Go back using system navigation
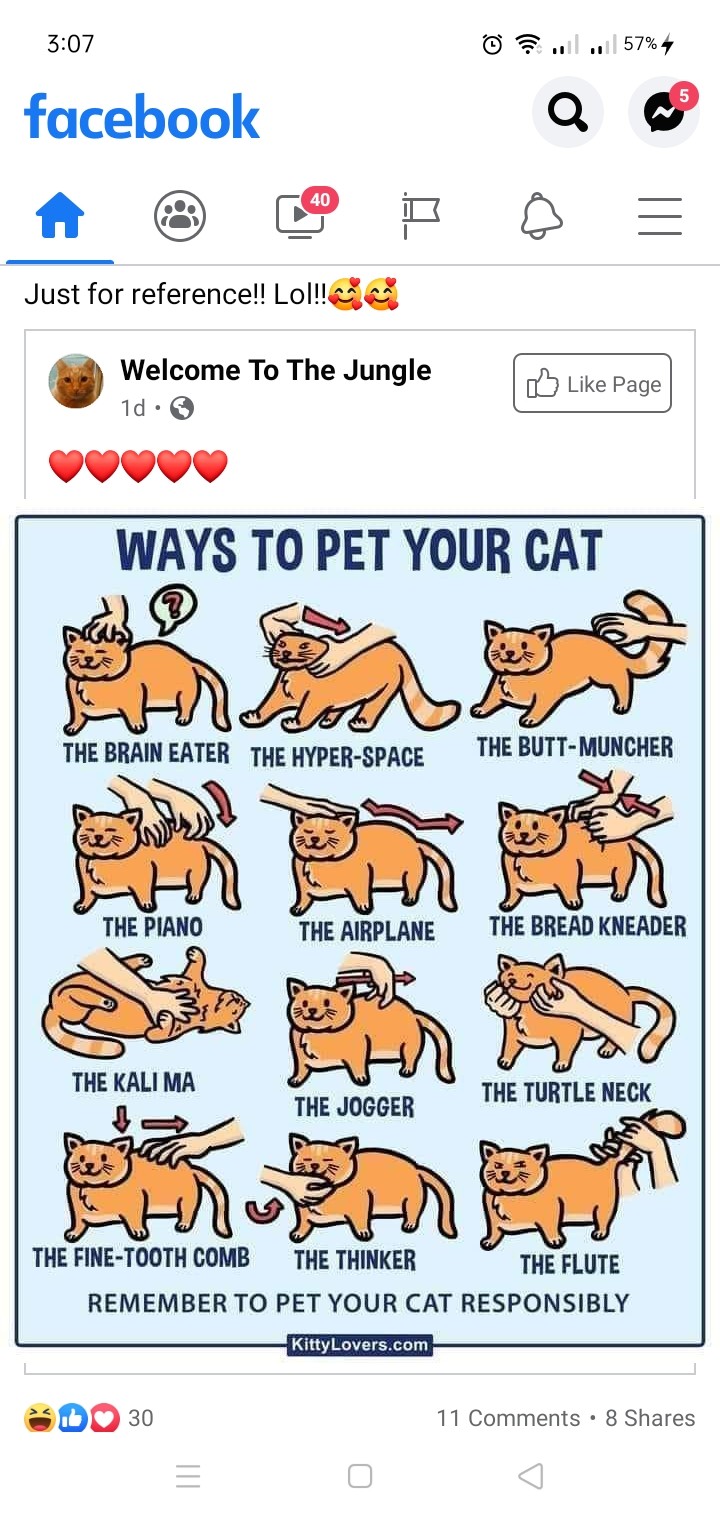This screenshot has height=1520, width=720. coord(531,1476)
